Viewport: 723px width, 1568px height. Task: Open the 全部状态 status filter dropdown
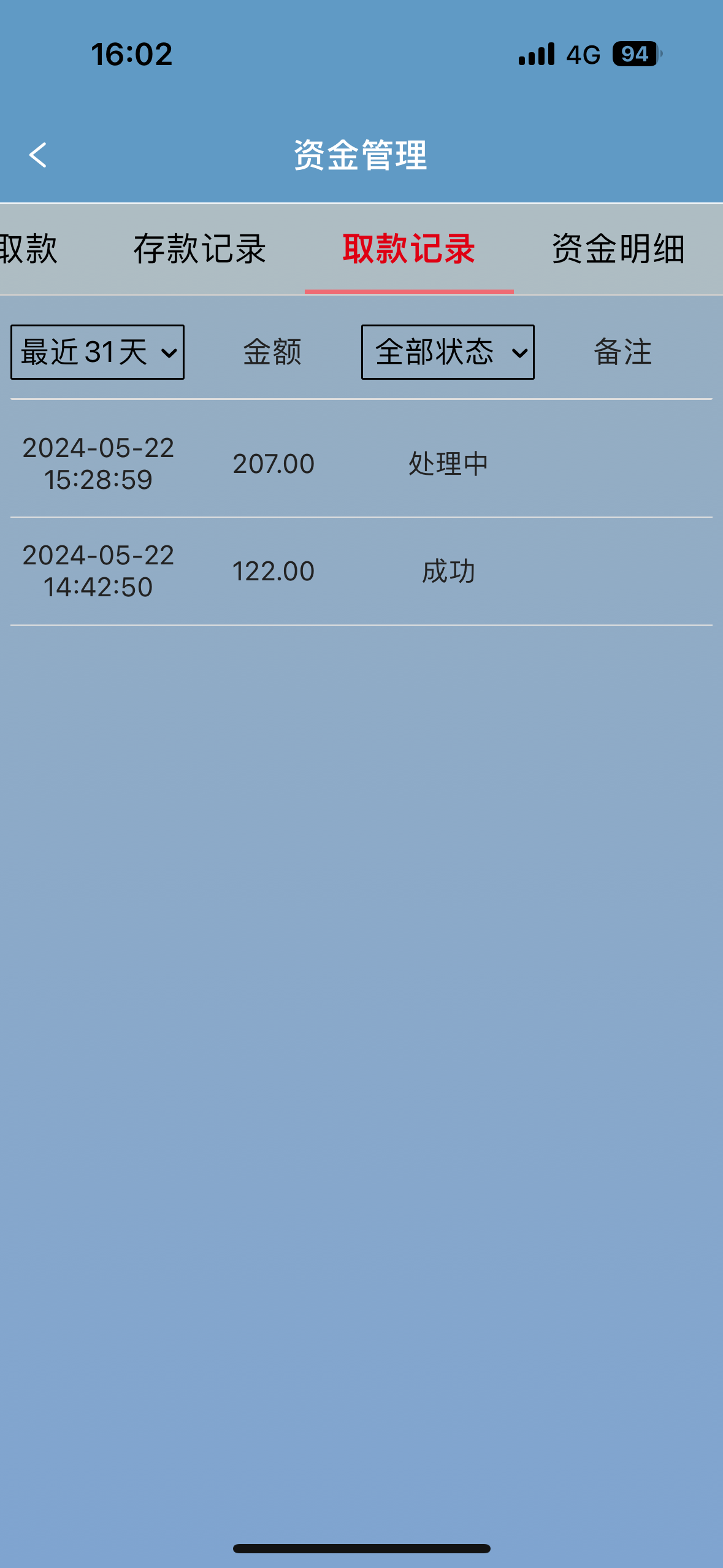[448, 352]
